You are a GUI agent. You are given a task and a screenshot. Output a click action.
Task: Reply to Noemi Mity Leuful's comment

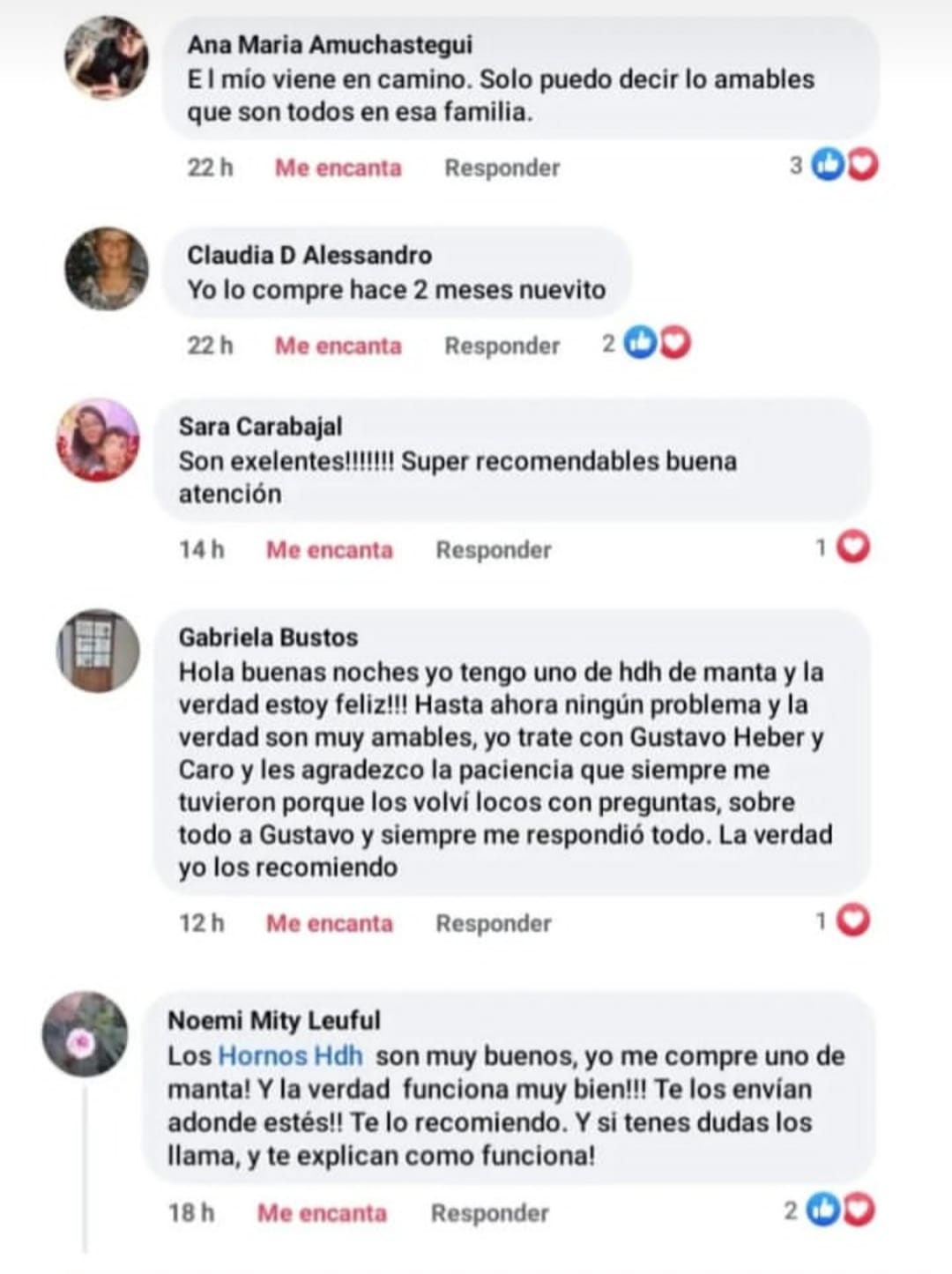point(489,1213)
